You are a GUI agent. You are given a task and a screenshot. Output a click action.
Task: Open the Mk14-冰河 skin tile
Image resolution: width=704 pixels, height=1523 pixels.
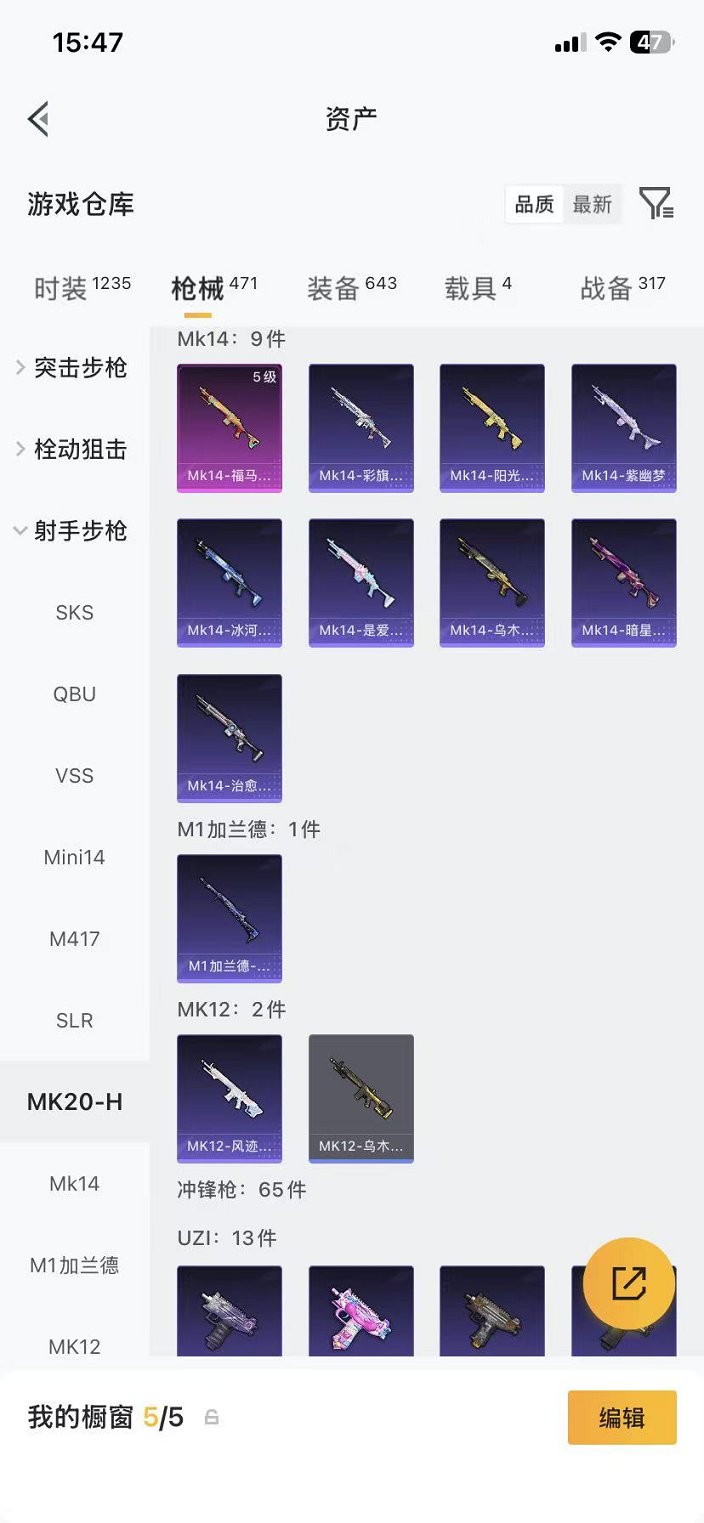coord(229,583)
